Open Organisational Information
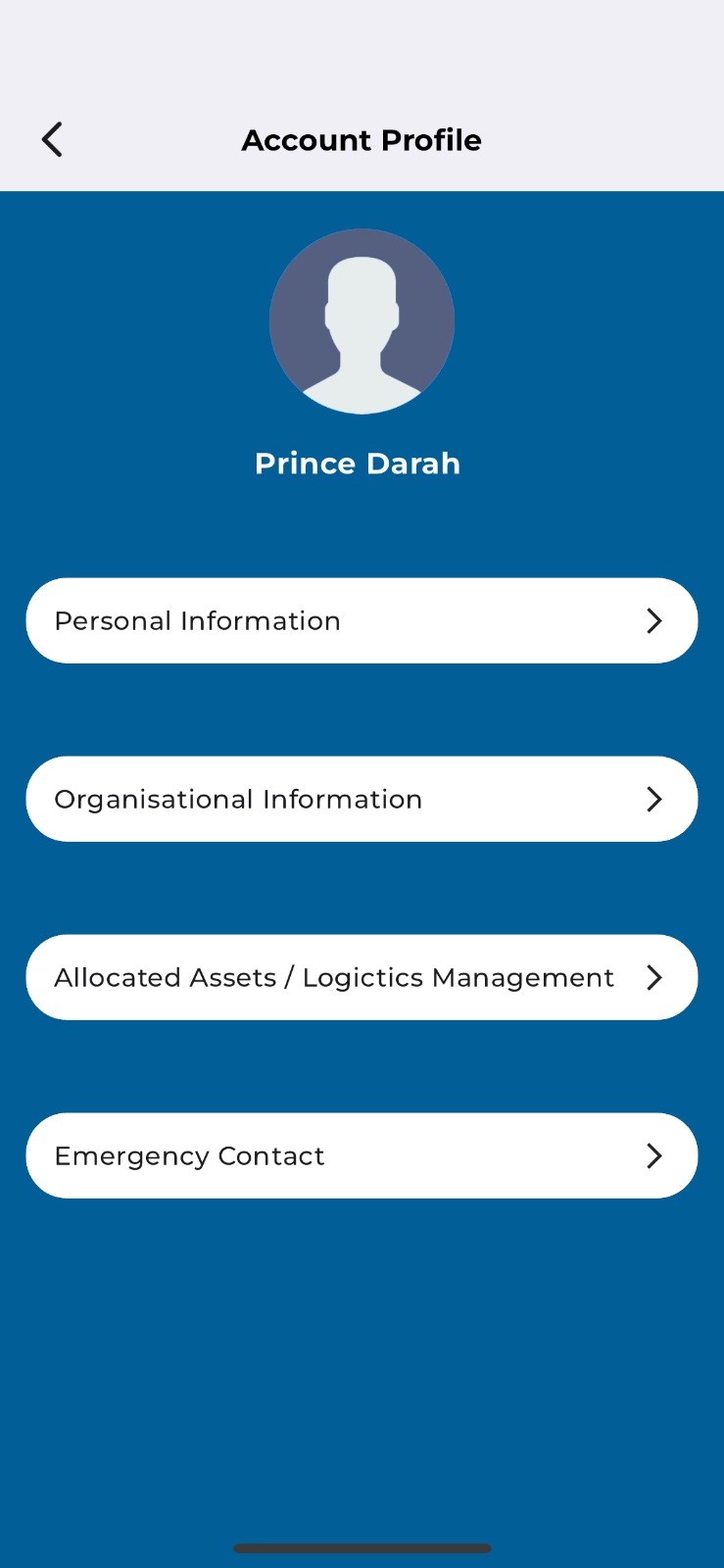The width and height of the screenshot is (724, 1568). [362, 799]
